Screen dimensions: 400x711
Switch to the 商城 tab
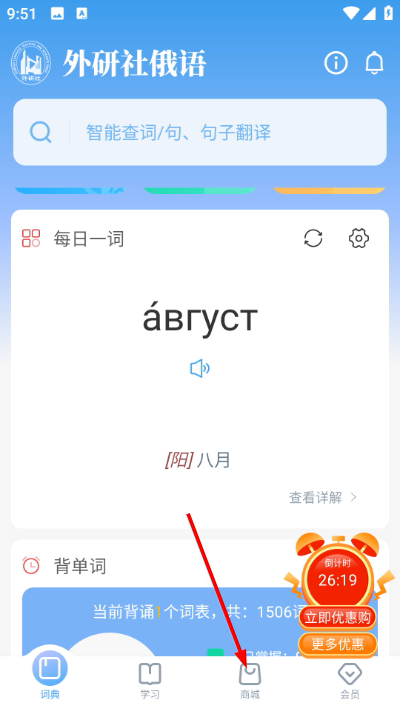250,679
